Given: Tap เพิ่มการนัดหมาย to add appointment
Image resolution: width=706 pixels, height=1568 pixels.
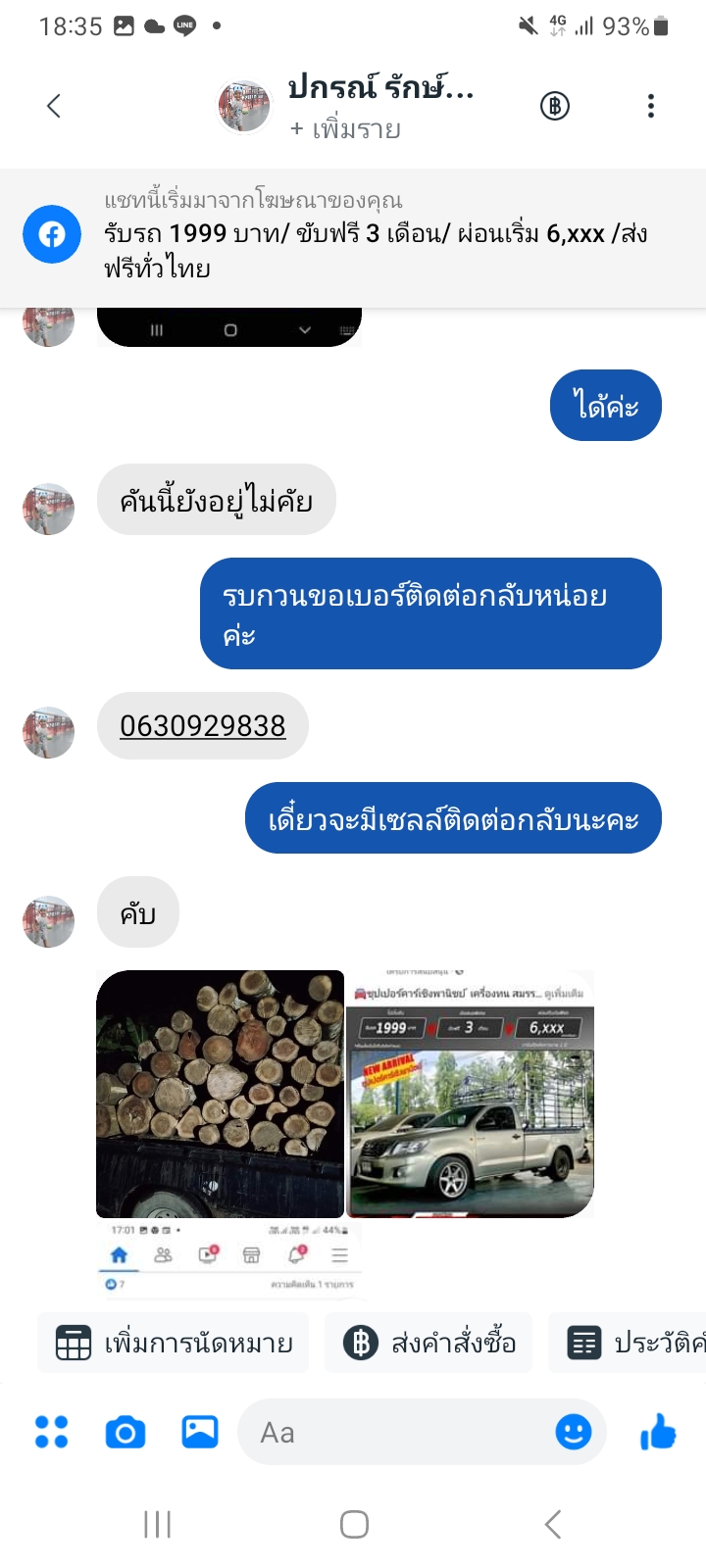Looking at the screenshot, I should pyautogui.click(x=175, y=1343).
